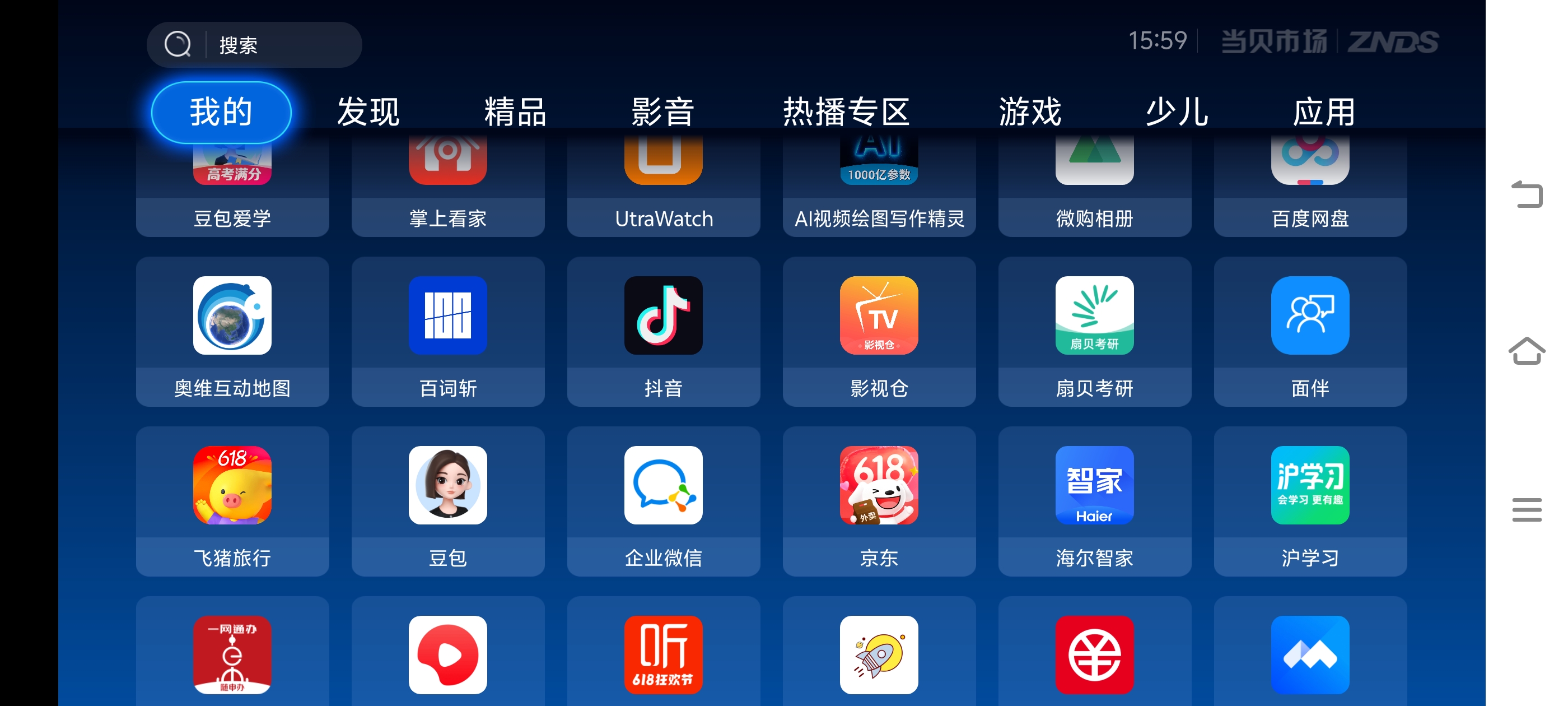Select the 热播专区 tab
The width and height of the screenshot is (1568, 706).
[846, 112]
